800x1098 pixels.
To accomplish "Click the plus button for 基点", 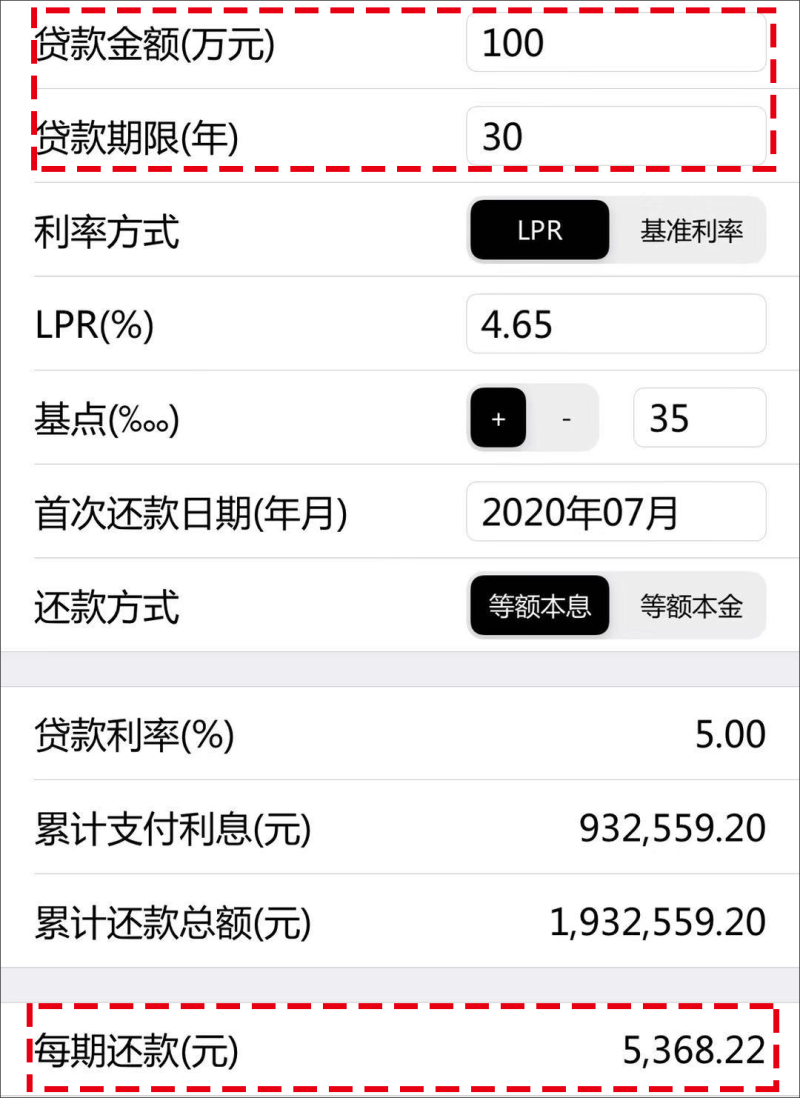I will [497, 418].
